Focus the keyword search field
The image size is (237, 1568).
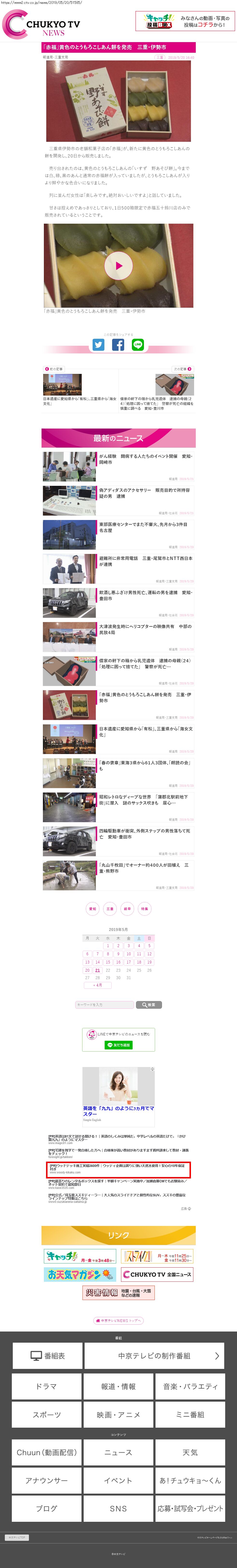(x=104, y=1005)
